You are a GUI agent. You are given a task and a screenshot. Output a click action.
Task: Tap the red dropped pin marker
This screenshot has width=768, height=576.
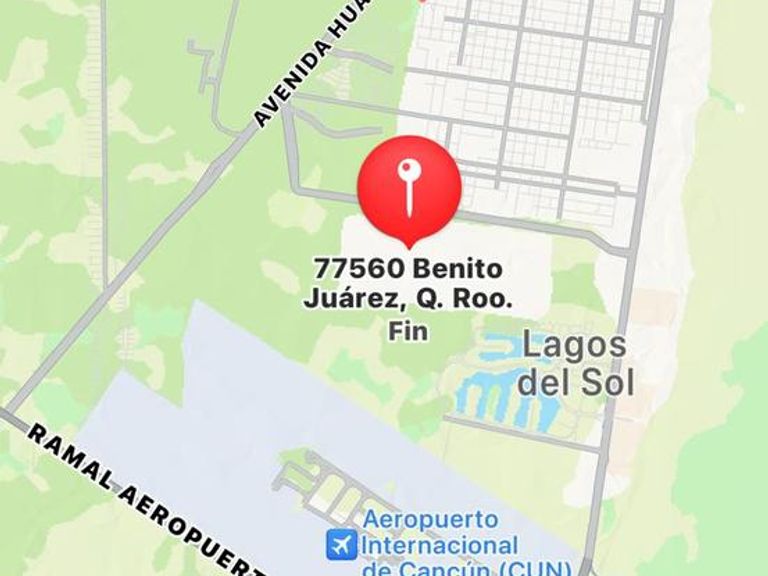408,190
